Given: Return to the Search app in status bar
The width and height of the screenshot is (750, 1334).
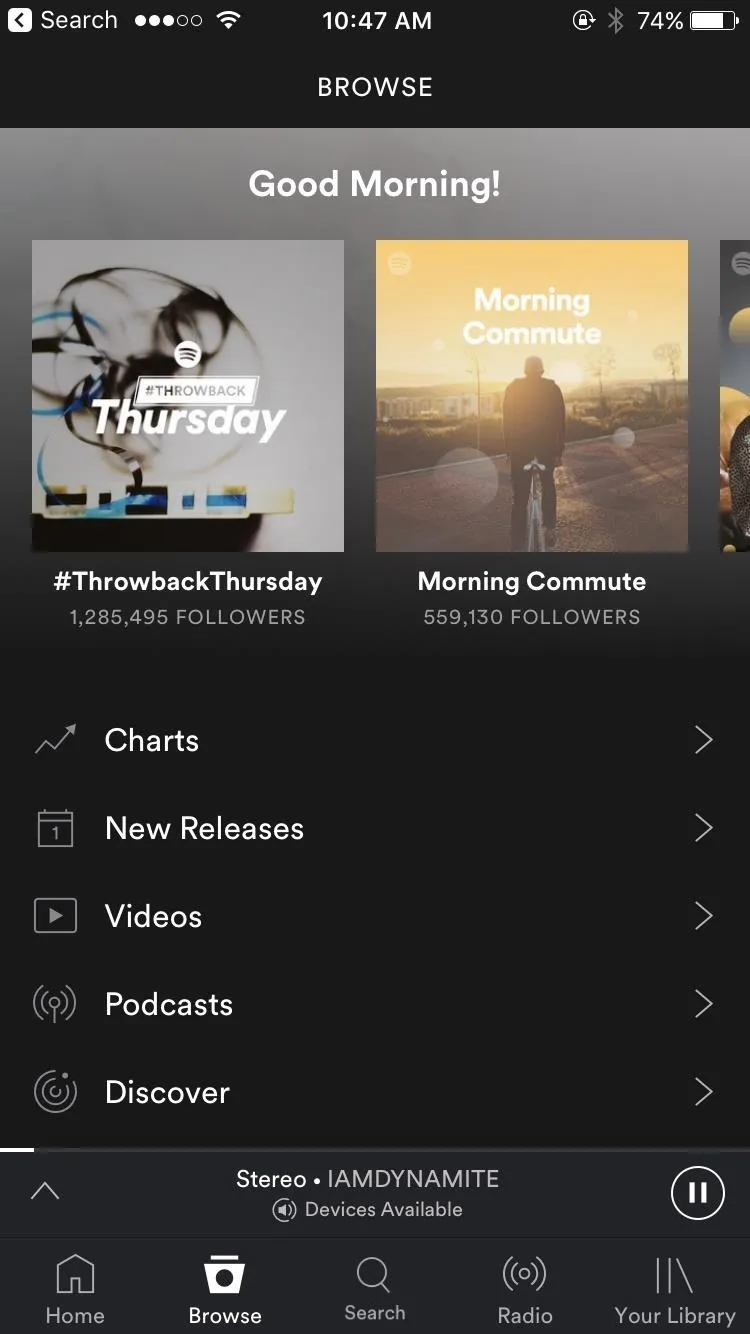Looking at the screenshot, I should pos(62,20).
